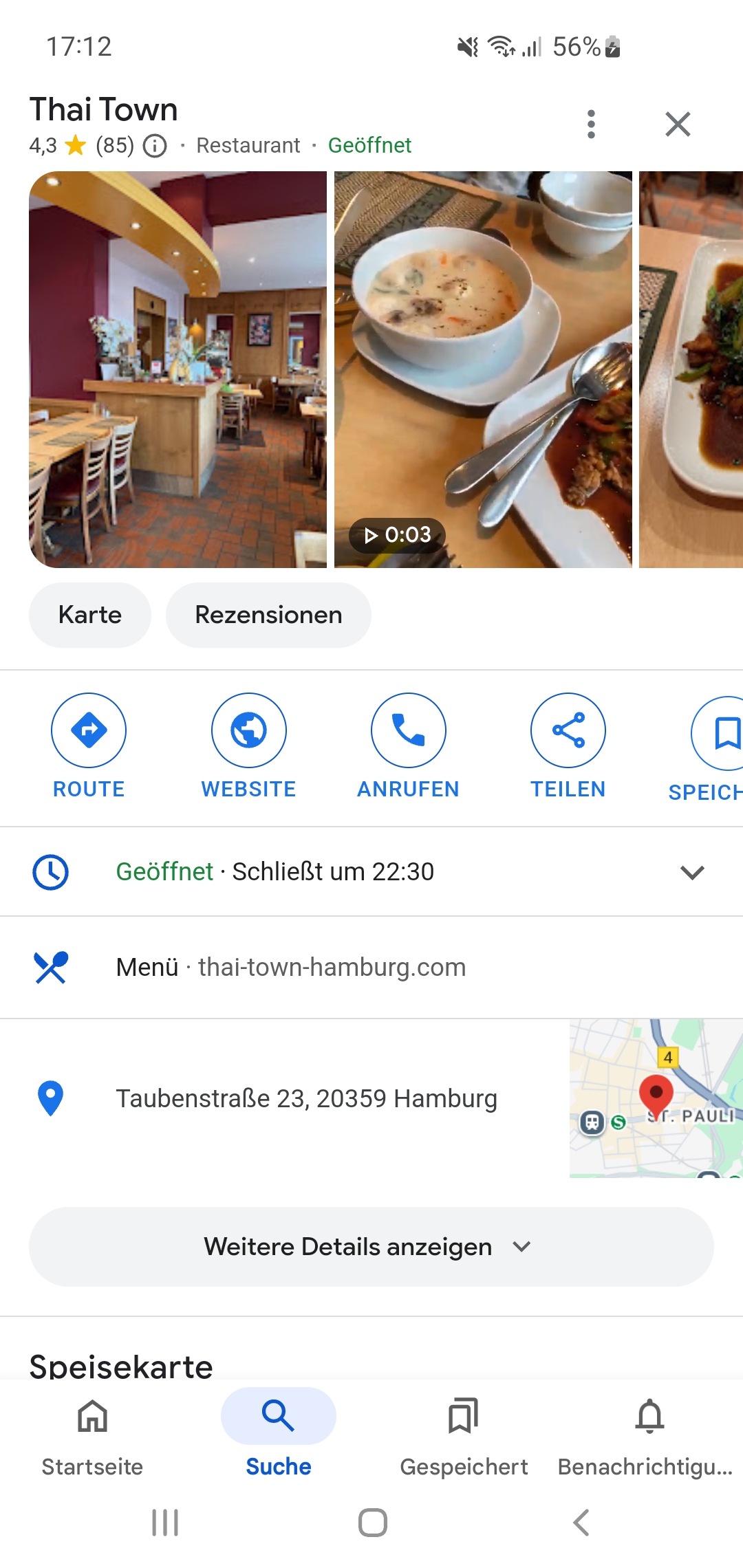Open the Menü link thai-town-hamburg.com
Screen dimensions: 743x1568
[332, 968]
